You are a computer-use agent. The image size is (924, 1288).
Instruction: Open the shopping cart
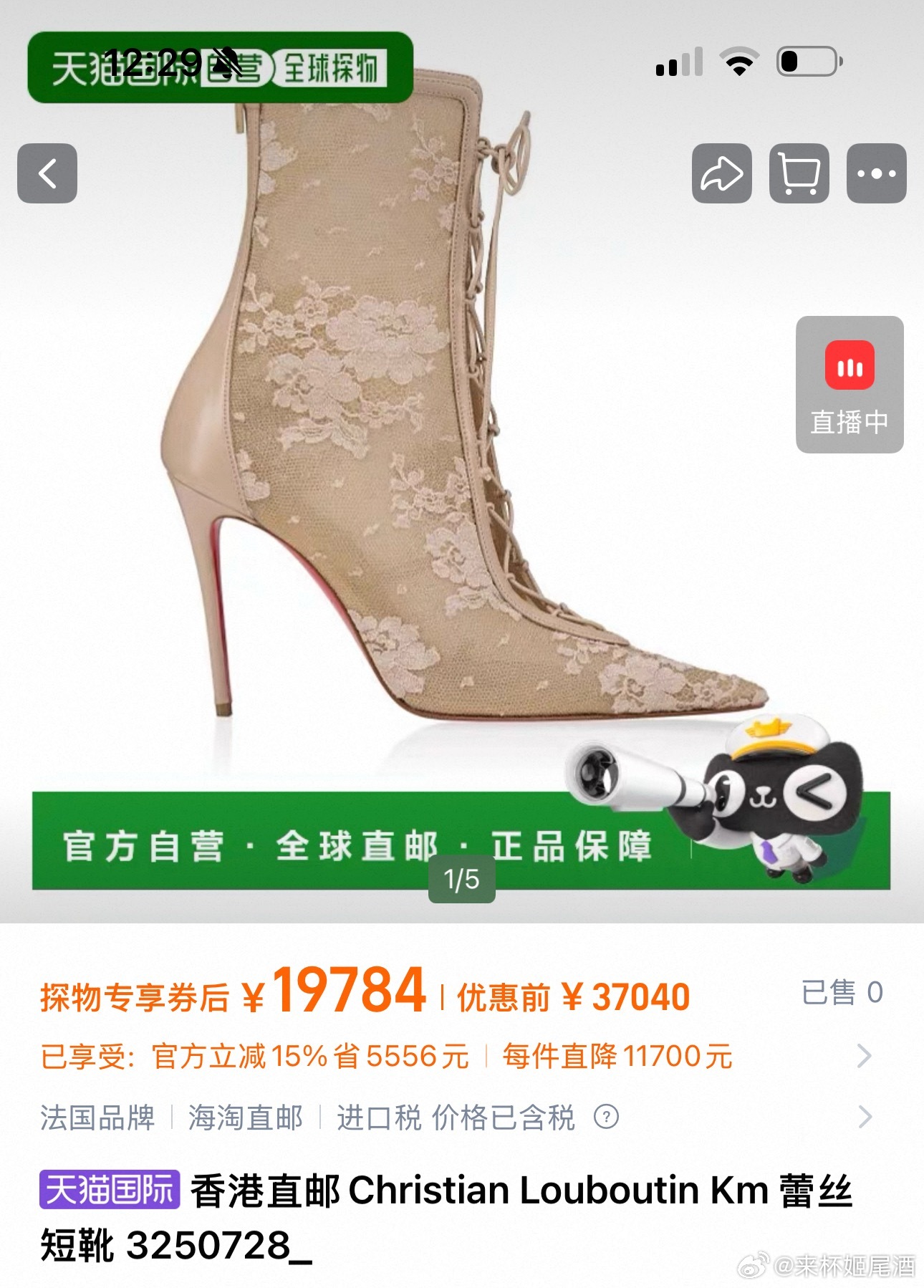point(799,173)
